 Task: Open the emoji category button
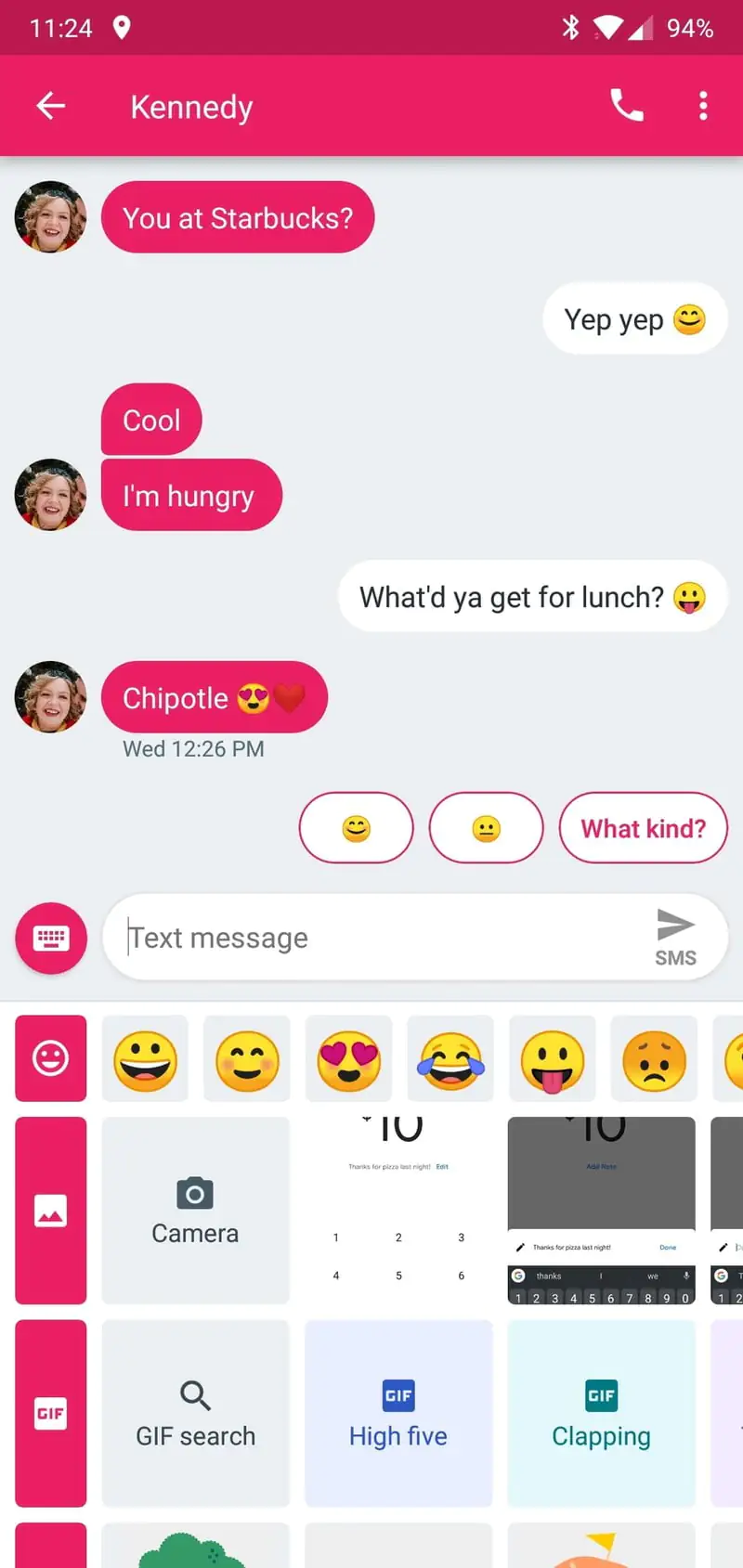[51, 1057]
